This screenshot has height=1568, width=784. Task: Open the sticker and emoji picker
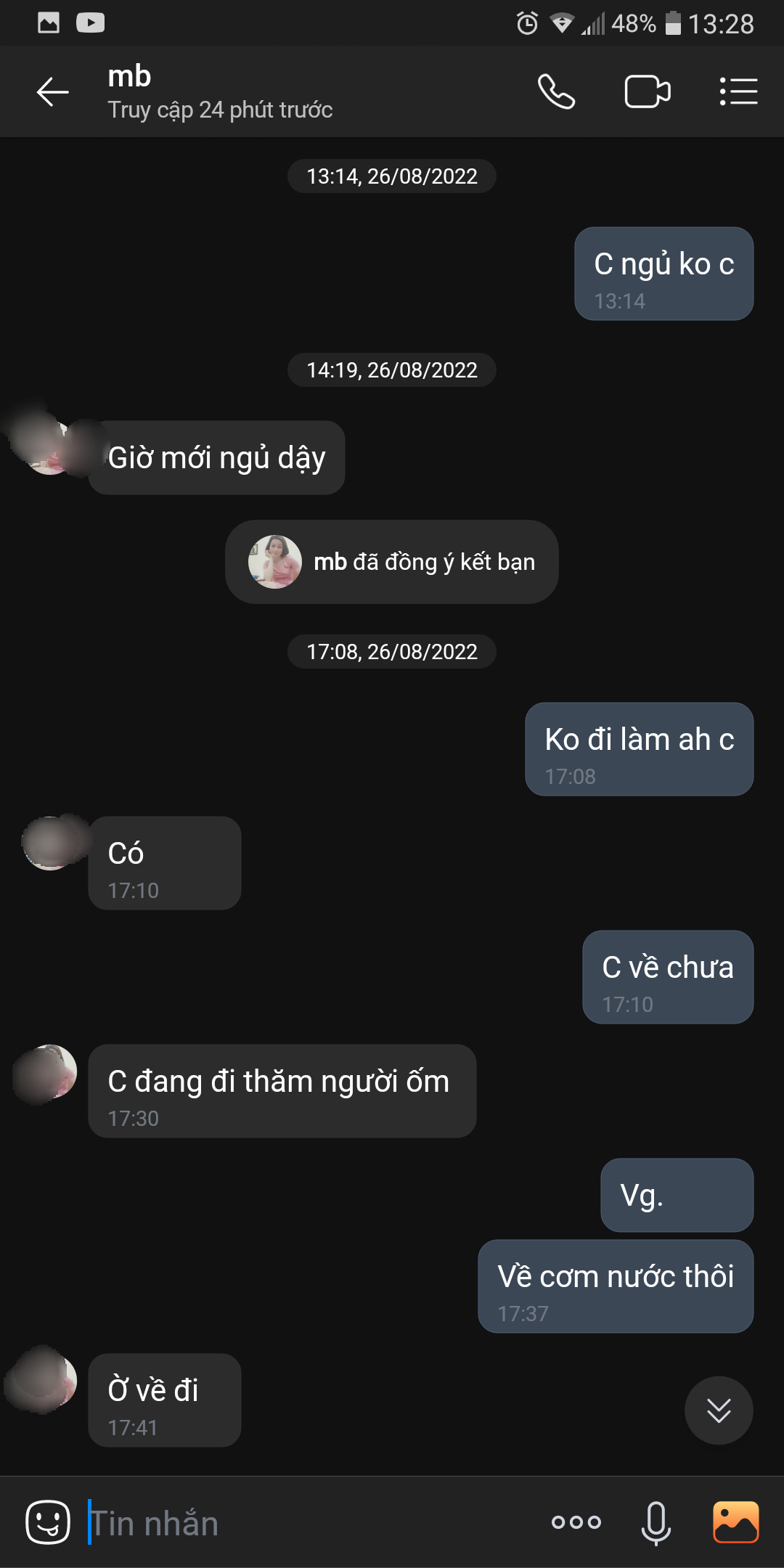coord(48,1522)
